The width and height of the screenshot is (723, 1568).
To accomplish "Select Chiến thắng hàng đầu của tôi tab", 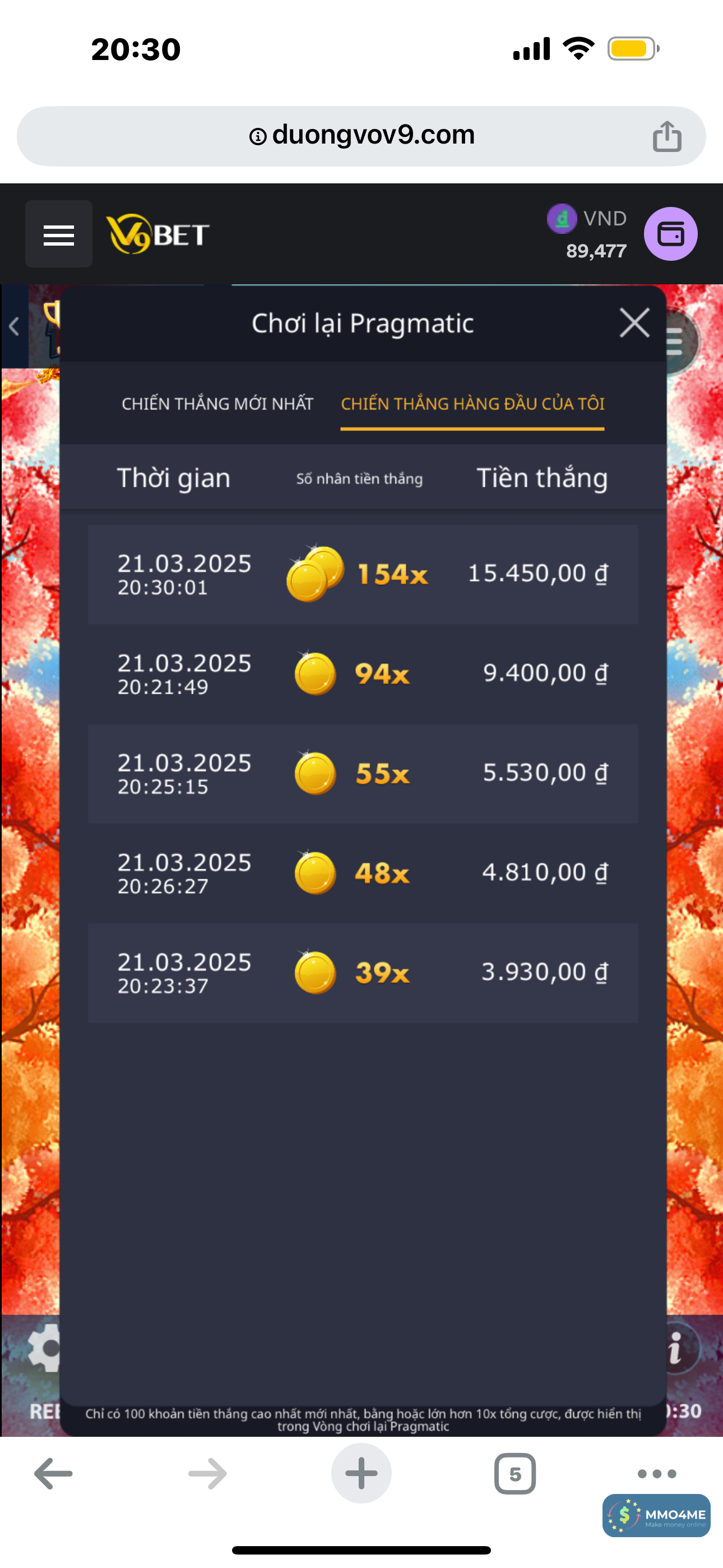I will (x=472, y=404).
